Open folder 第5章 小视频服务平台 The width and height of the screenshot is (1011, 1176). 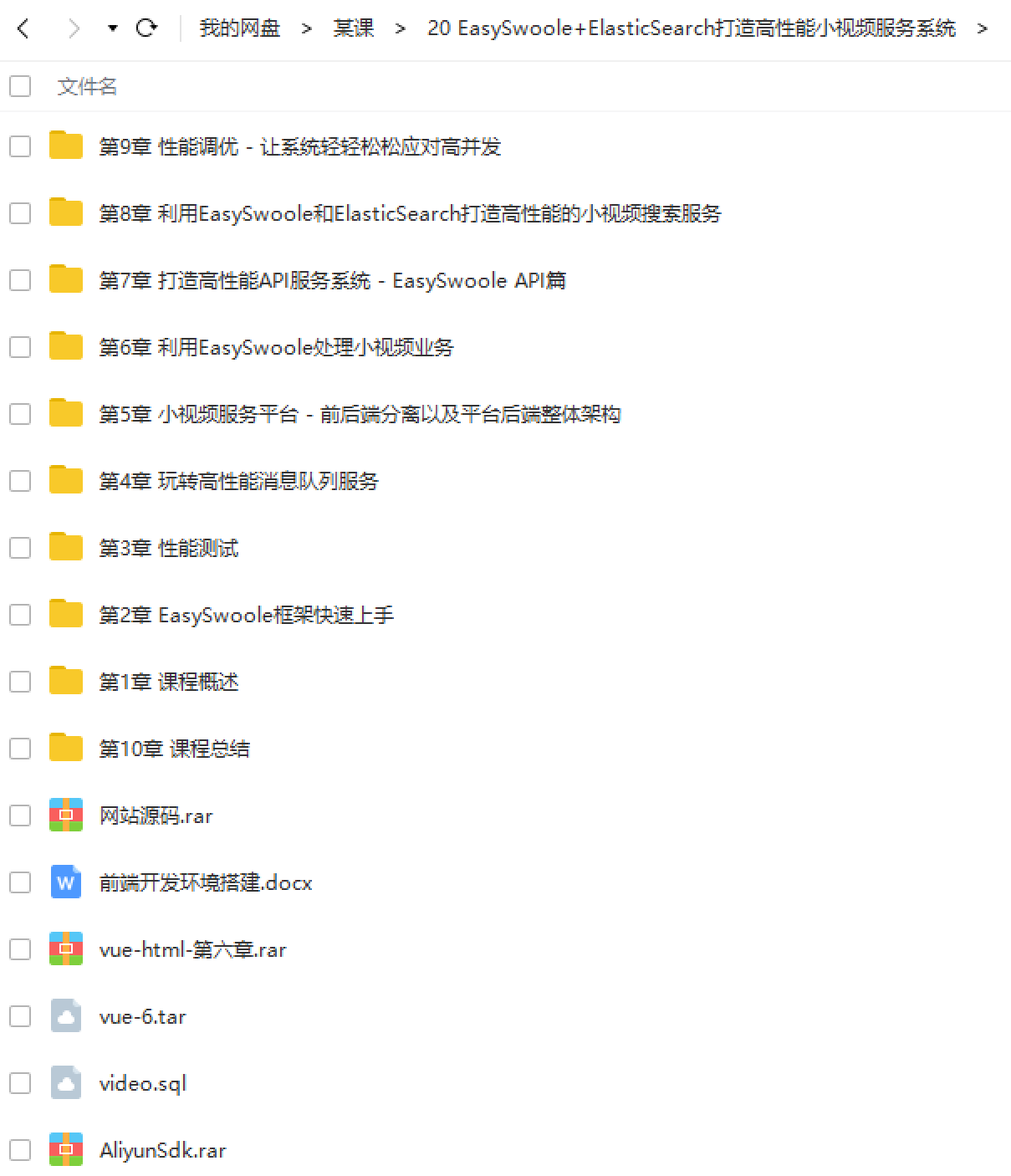359,414
